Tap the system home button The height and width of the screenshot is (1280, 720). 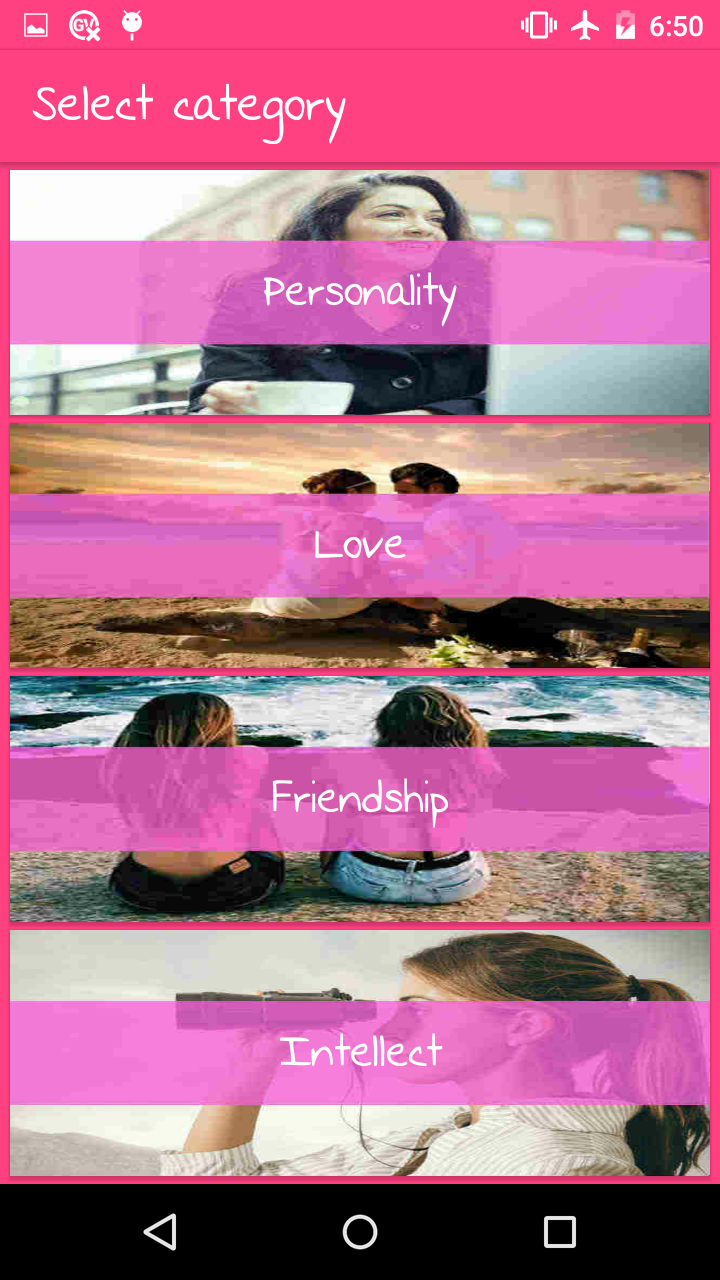coord(360,1232)
